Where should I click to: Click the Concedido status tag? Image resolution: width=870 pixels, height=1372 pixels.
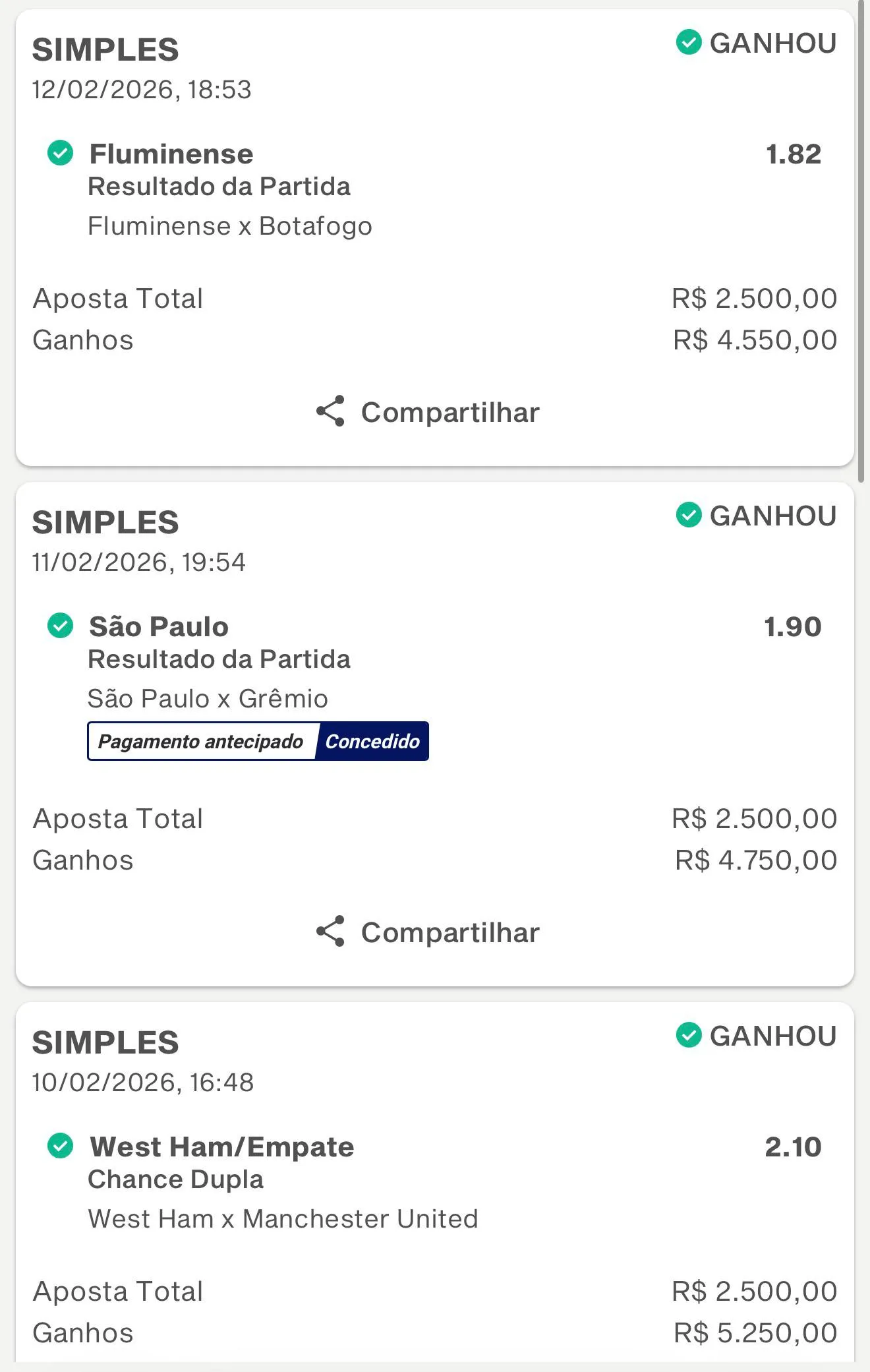tap(372, 741)
